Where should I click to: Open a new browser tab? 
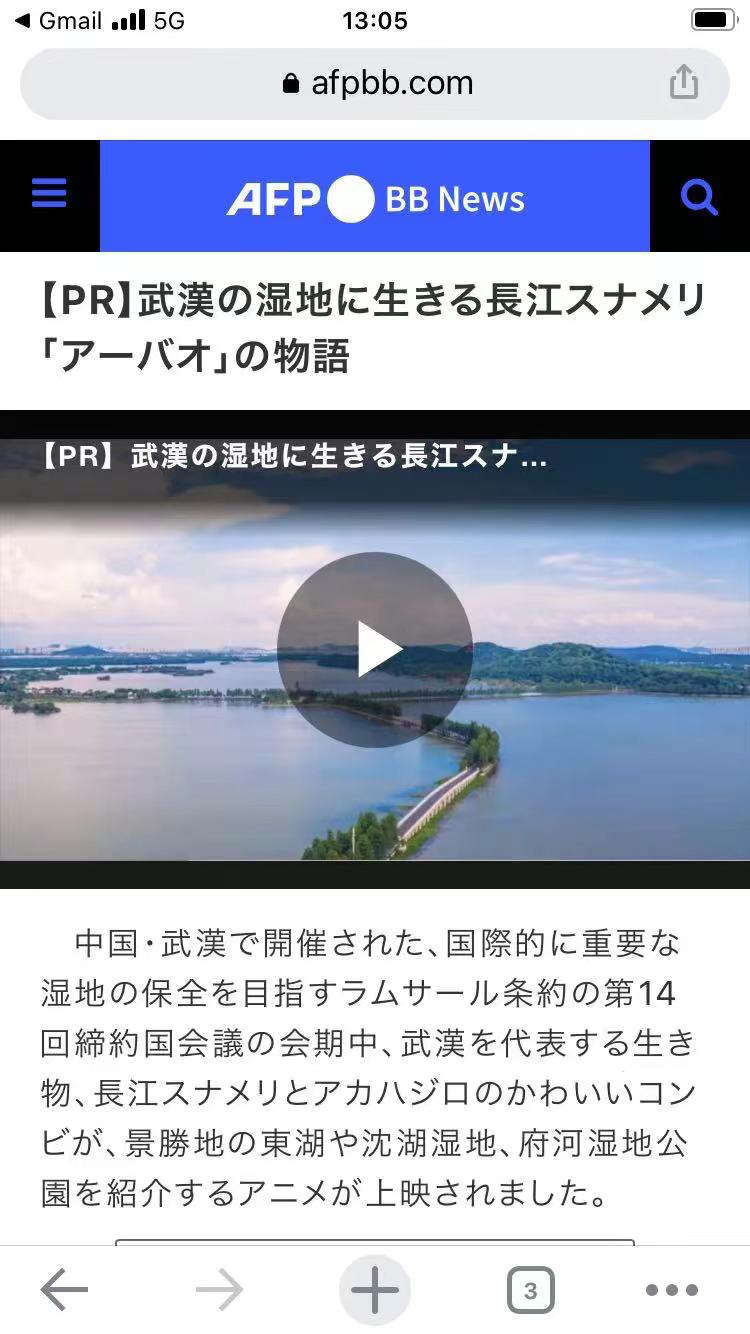coord(375,1290)
